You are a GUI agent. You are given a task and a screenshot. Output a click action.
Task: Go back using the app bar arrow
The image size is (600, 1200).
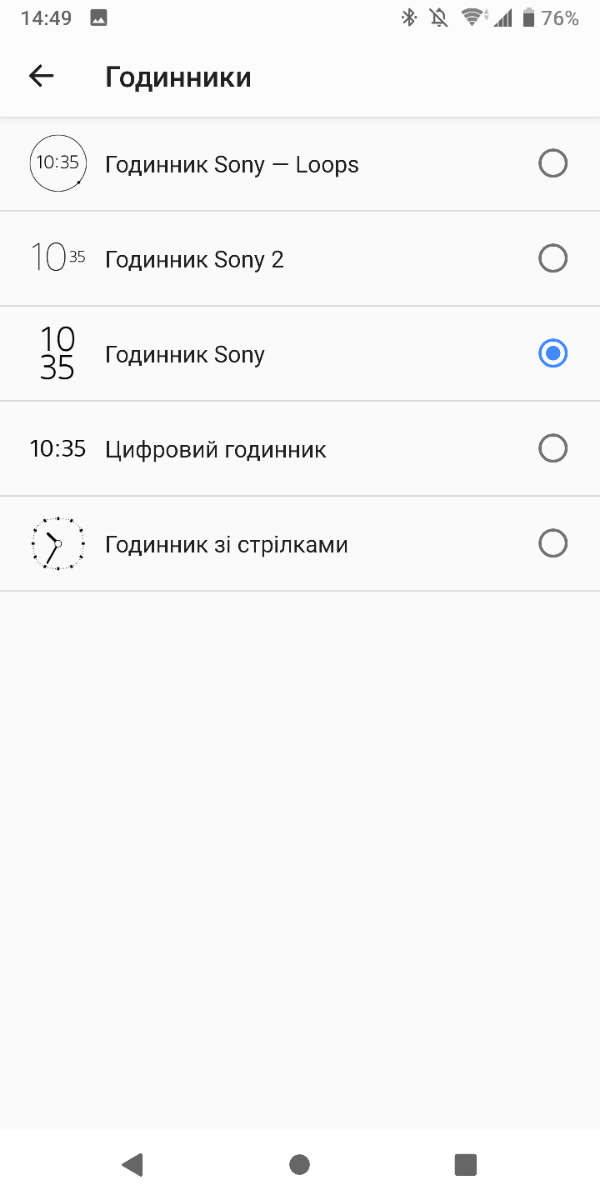click(x=41, y=76)
